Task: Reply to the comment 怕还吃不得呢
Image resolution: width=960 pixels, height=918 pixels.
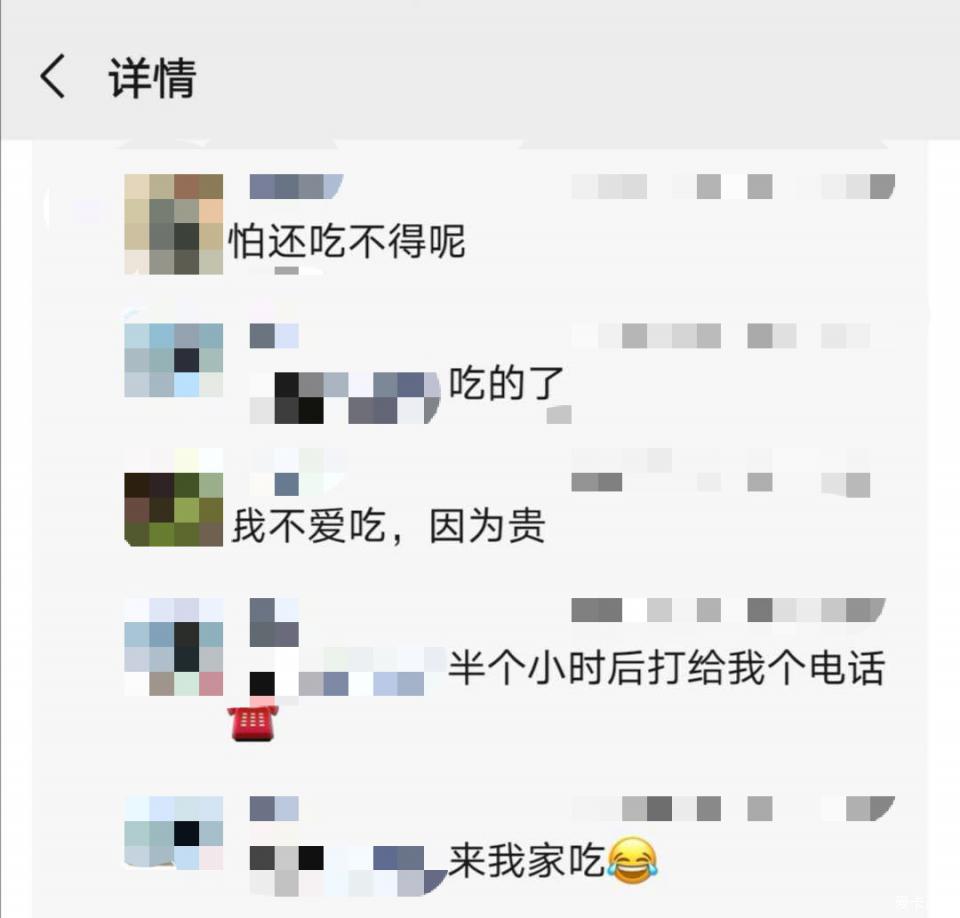Action: click(x=347, y=241)
